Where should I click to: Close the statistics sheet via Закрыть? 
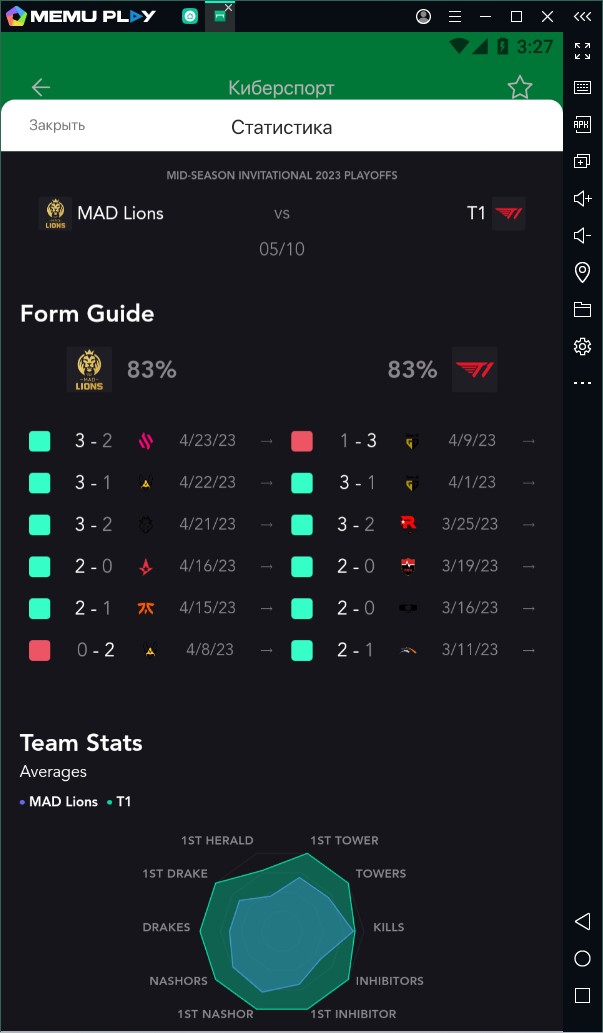(x=57, y=125)
